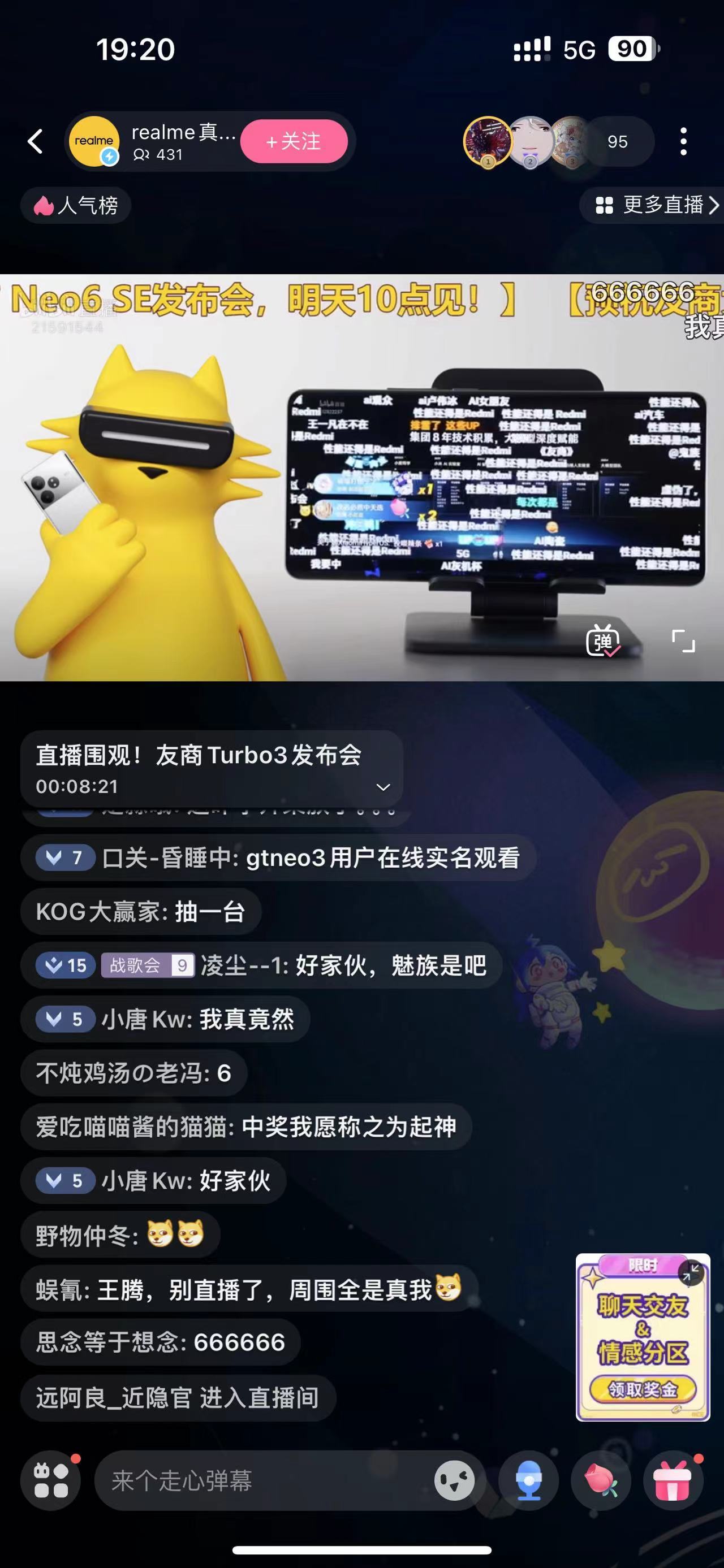Tap the back arrow to exit the stream
Viewport: 724px width, 1568px height.
pyautogui.click(x=35, y=141)
